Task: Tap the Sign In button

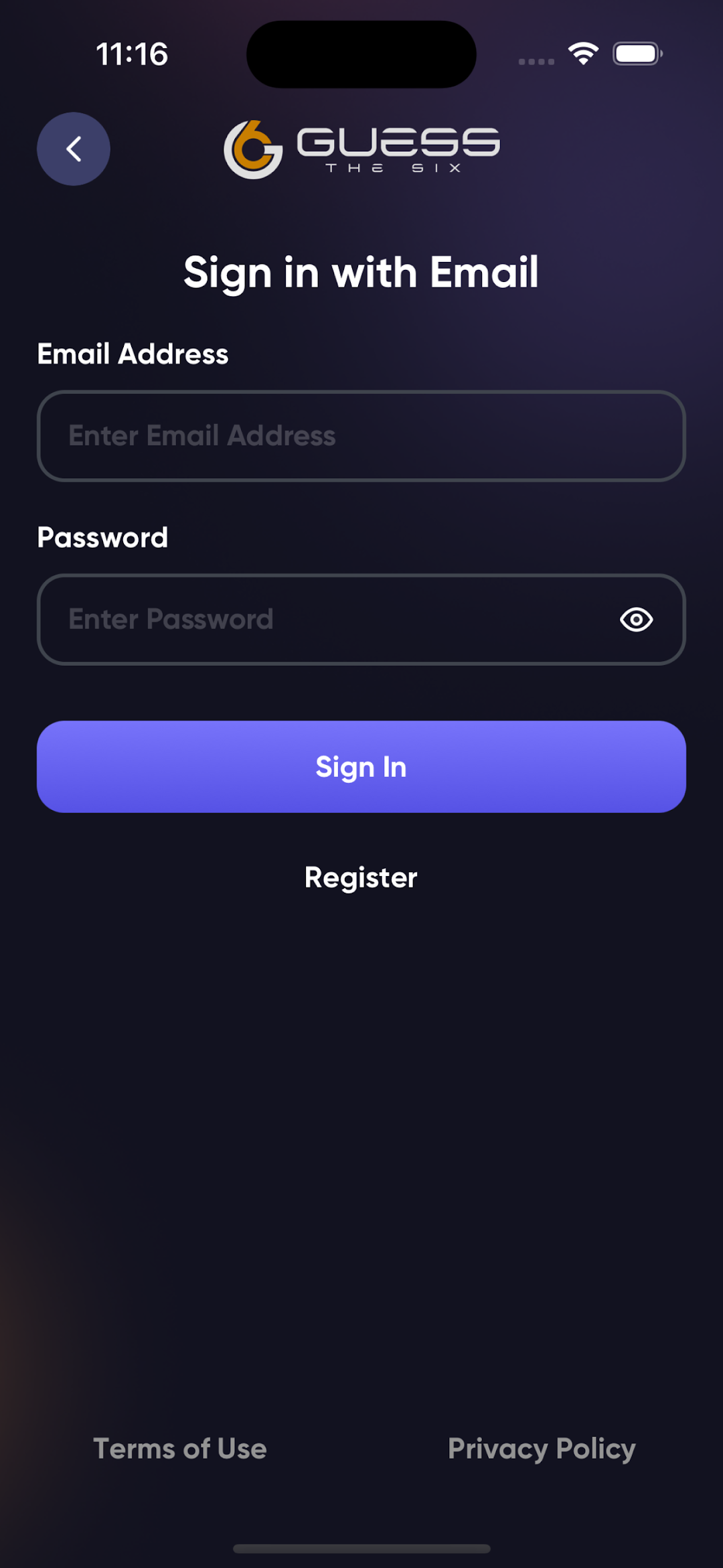Action: pos(361,767)
